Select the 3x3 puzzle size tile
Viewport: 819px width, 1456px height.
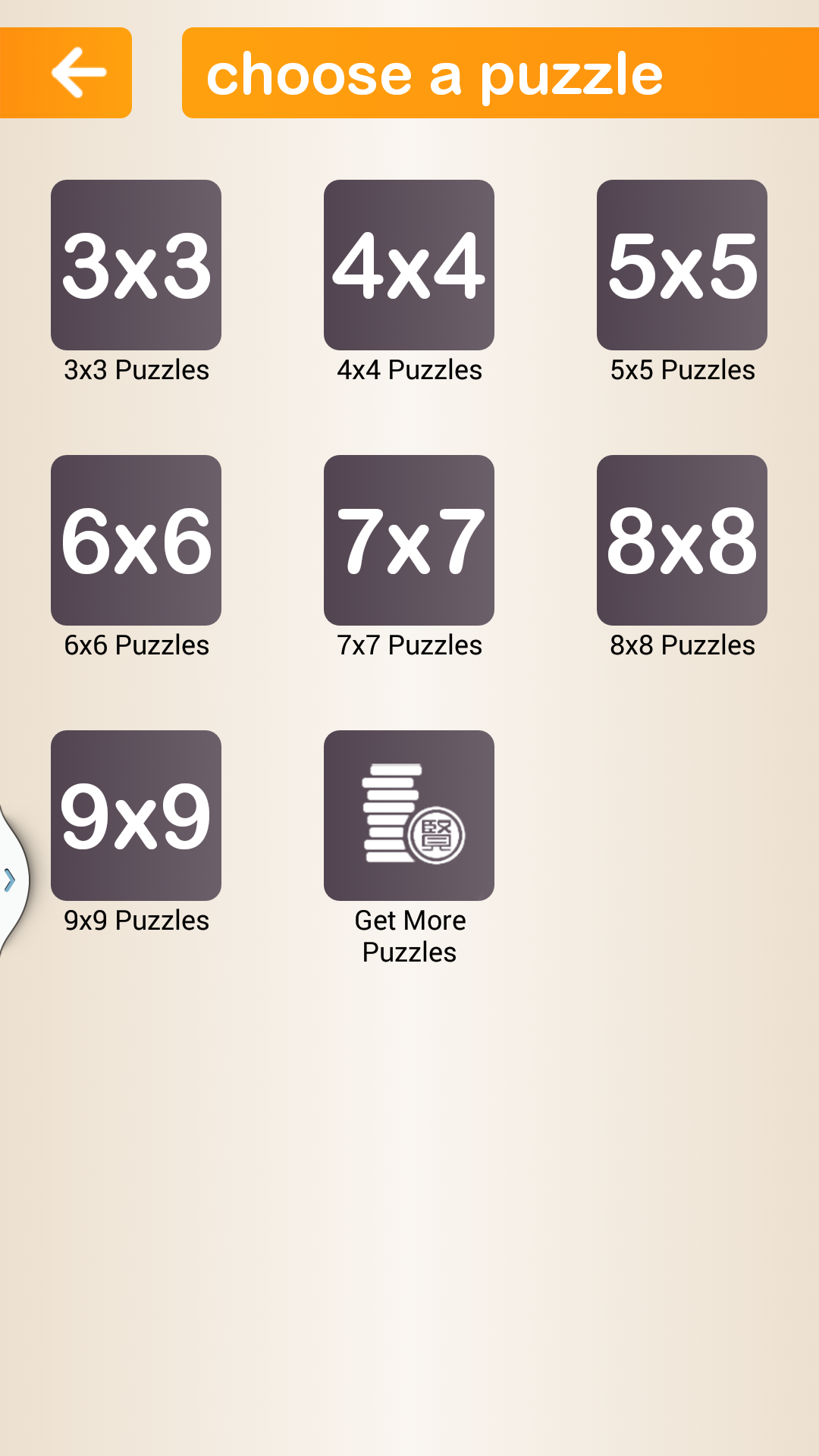coord(135,261)
